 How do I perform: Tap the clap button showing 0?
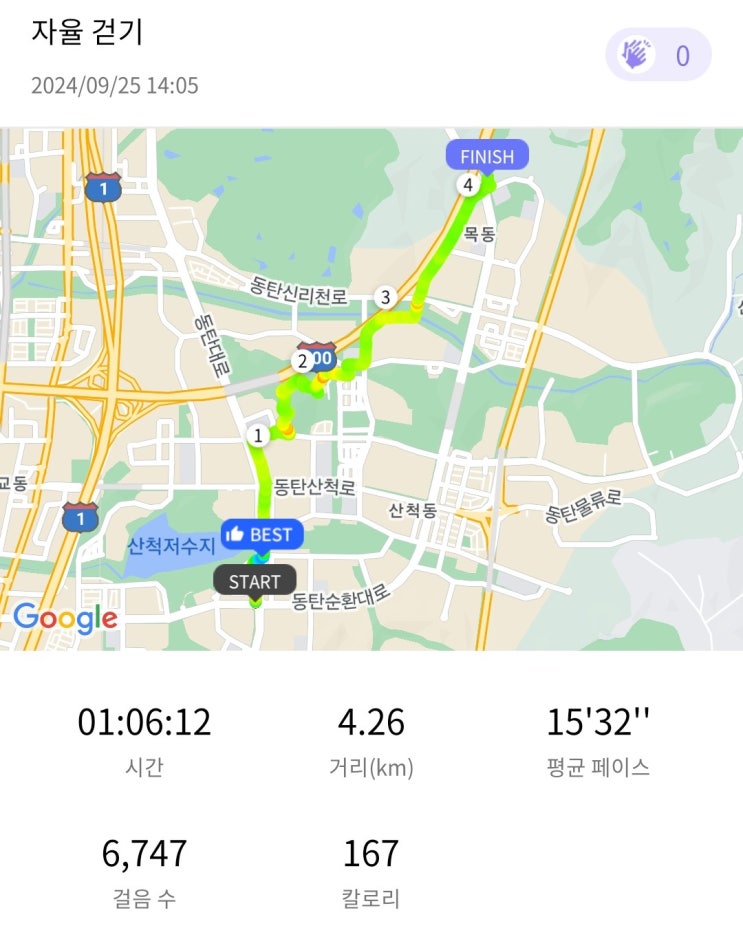coord(657,55)
